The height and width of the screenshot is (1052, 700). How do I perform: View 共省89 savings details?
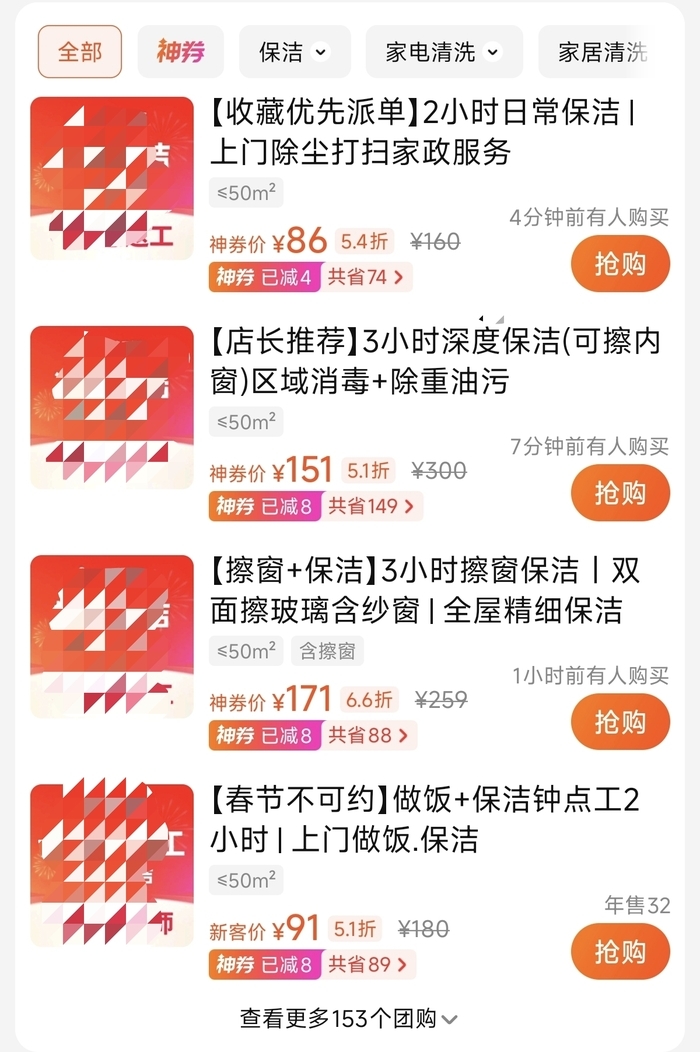[x=367, y=964]
